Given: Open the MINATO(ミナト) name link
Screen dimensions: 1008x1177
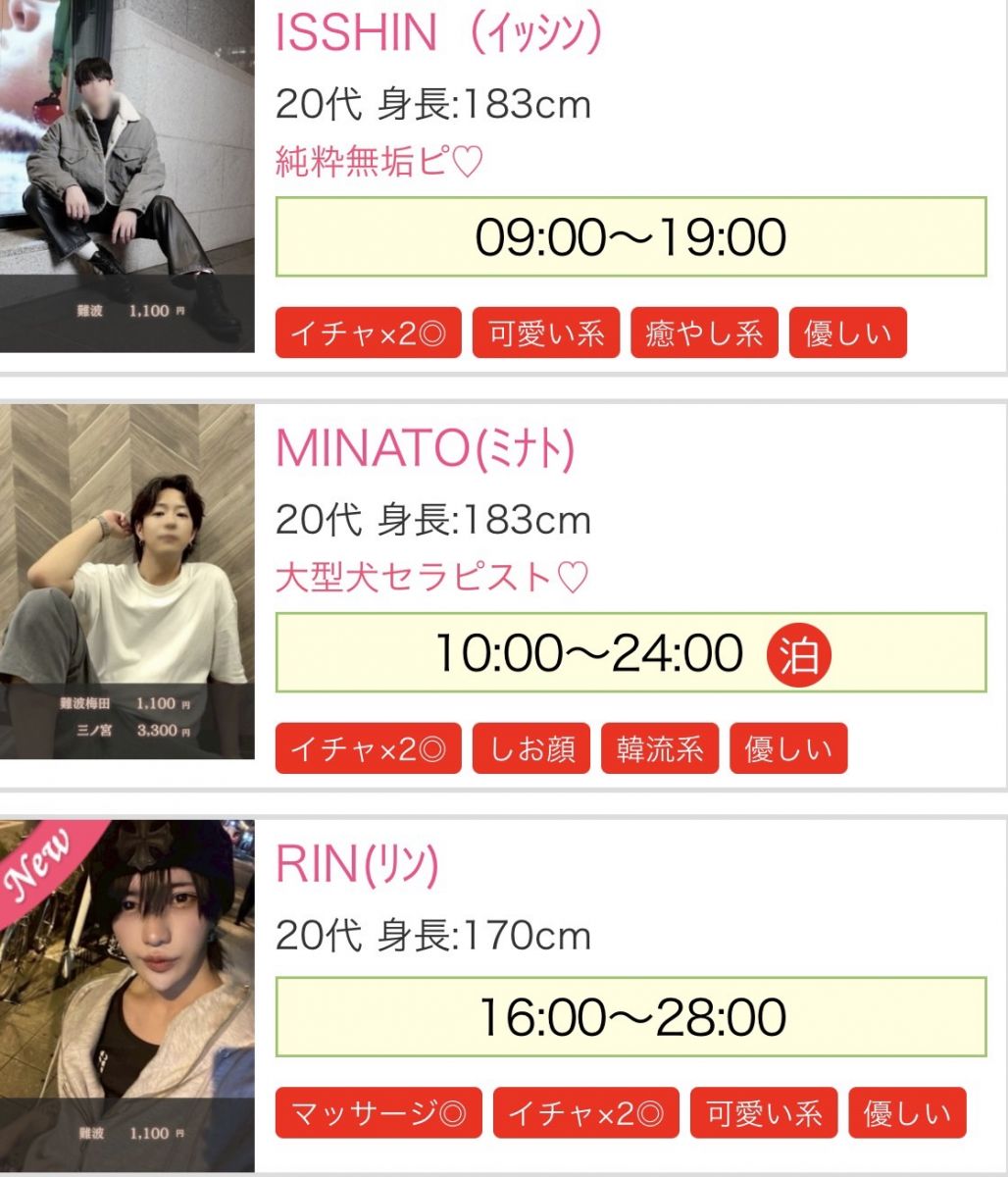Looking at the screenshot, I should [425, 448].
